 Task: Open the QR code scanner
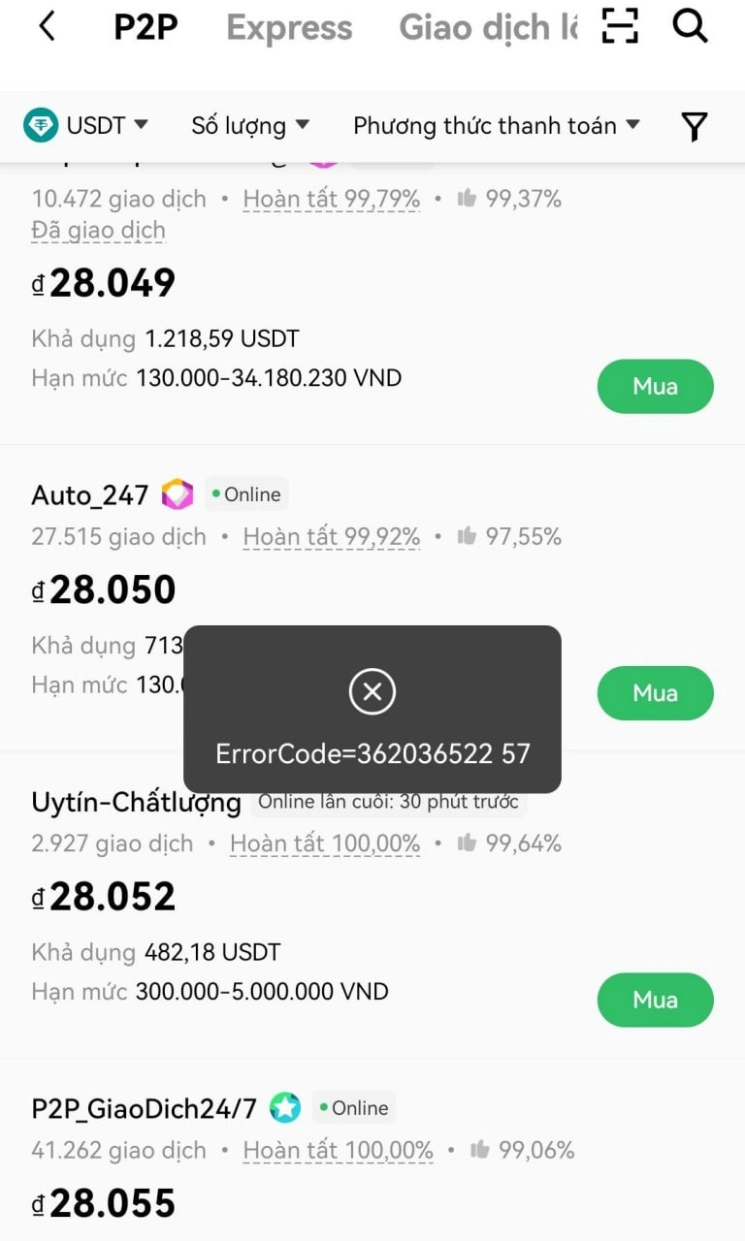click(620, 28)
